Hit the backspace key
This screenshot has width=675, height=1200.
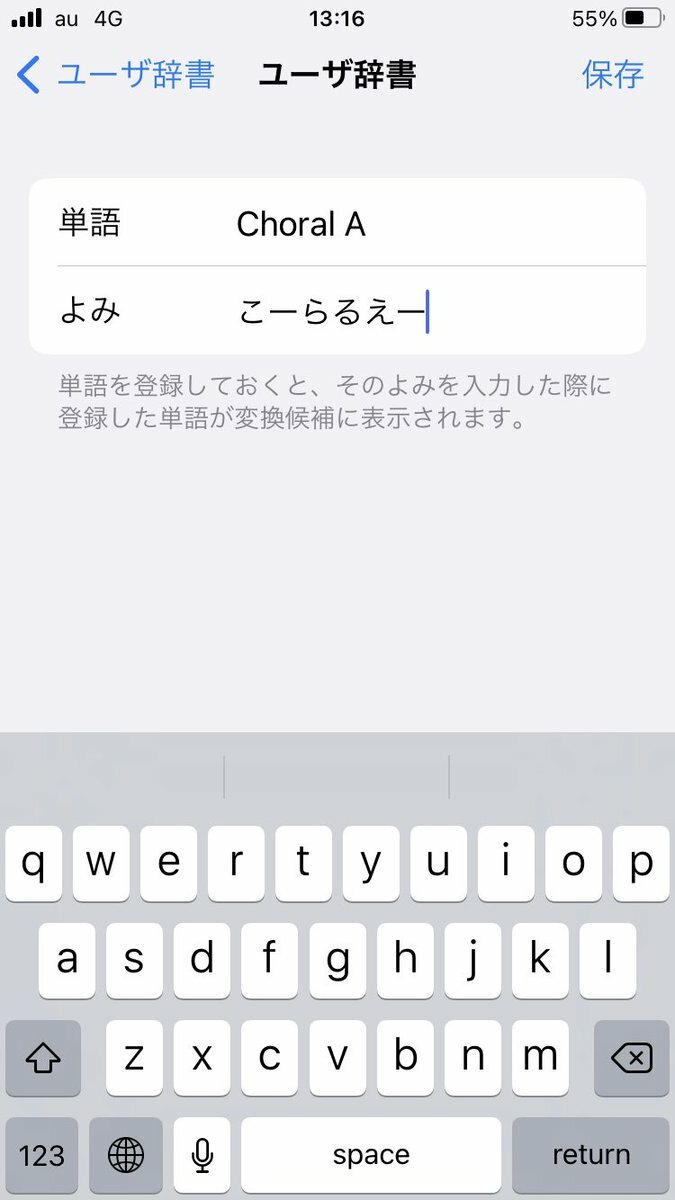631,1058
